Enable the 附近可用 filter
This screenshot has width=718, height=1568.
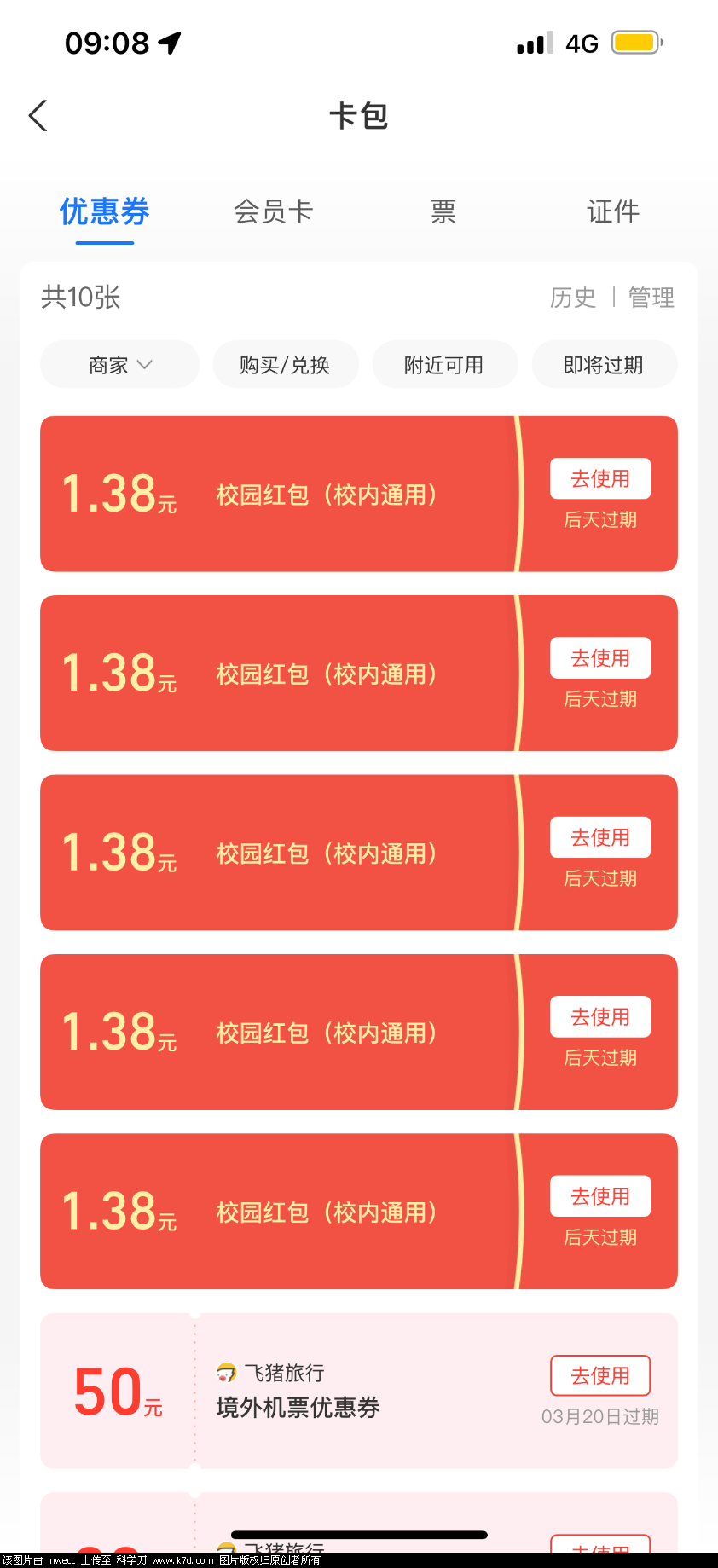444,364
